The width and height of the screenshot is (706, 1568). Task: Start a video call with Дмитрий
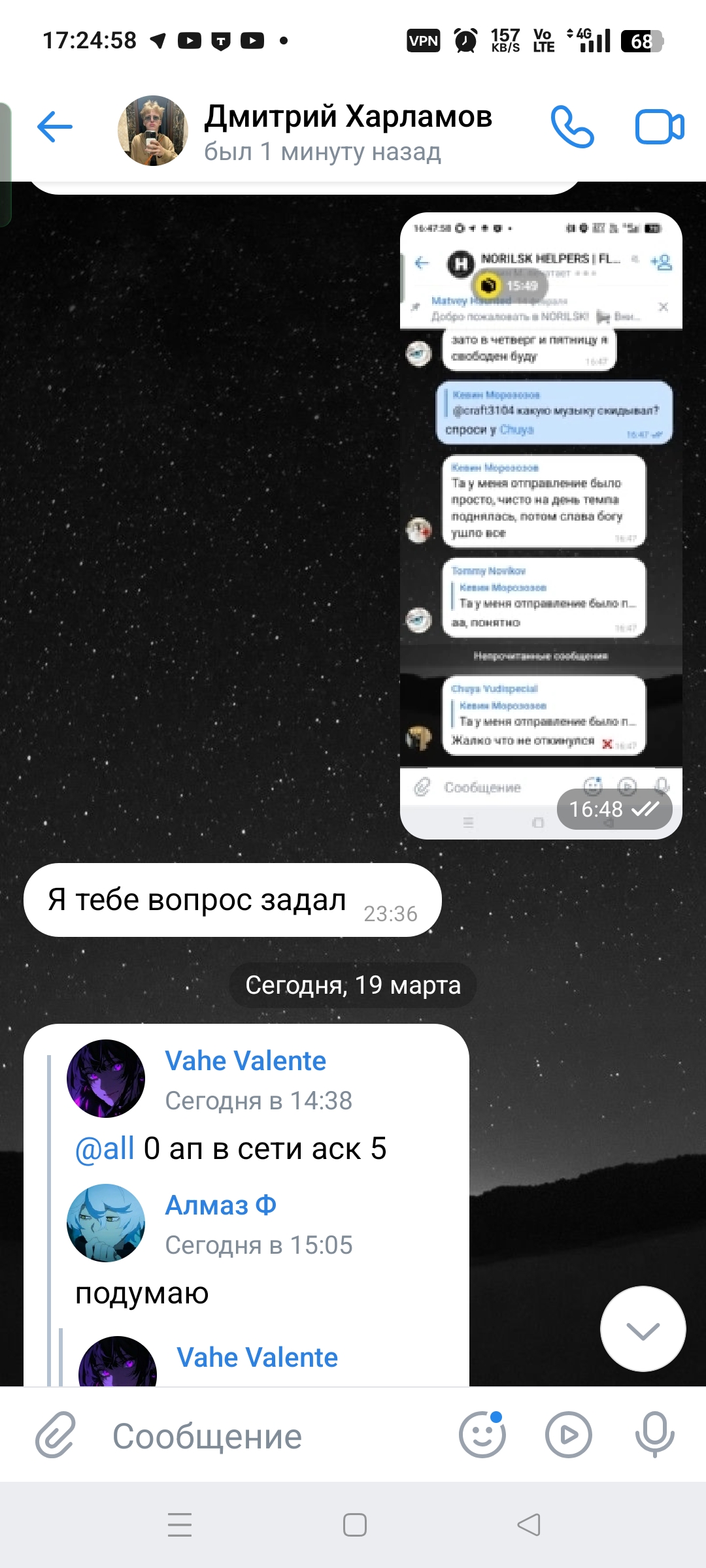pos(659,127)
